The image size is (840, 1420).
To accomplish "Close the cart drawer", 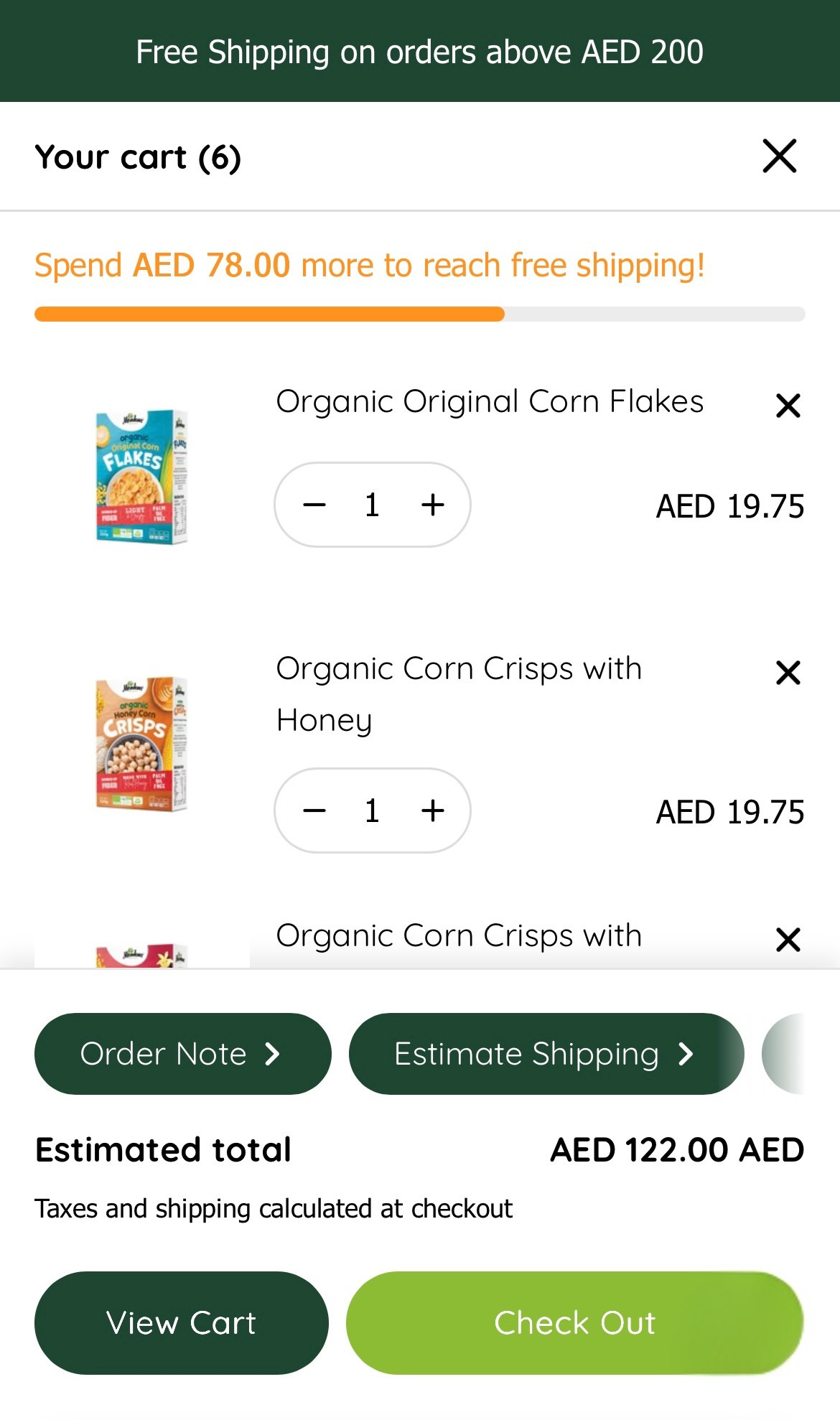I will coord(778,156).
